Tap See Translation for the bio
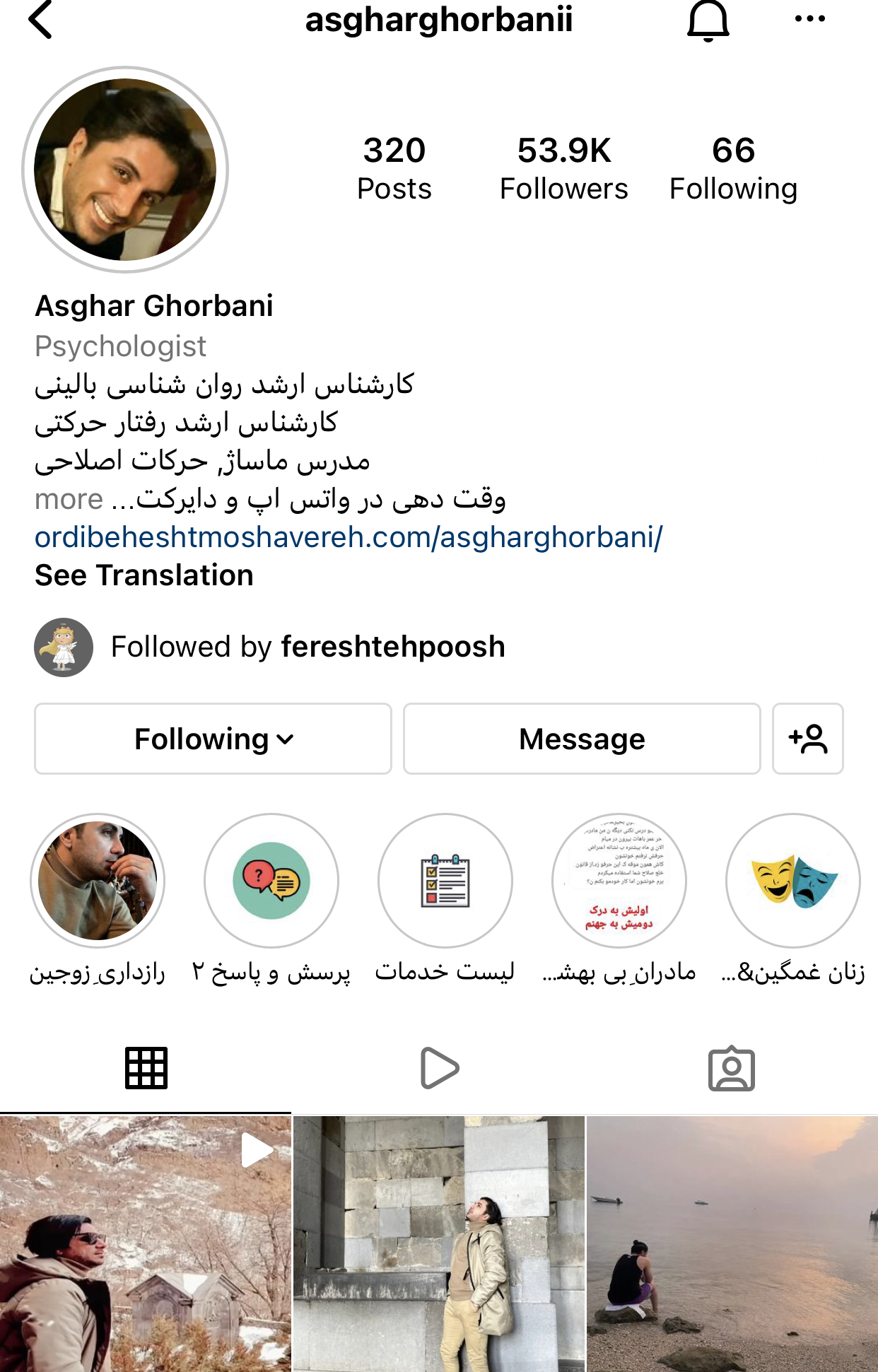The image size is (878, 1372). coord(144,575)
